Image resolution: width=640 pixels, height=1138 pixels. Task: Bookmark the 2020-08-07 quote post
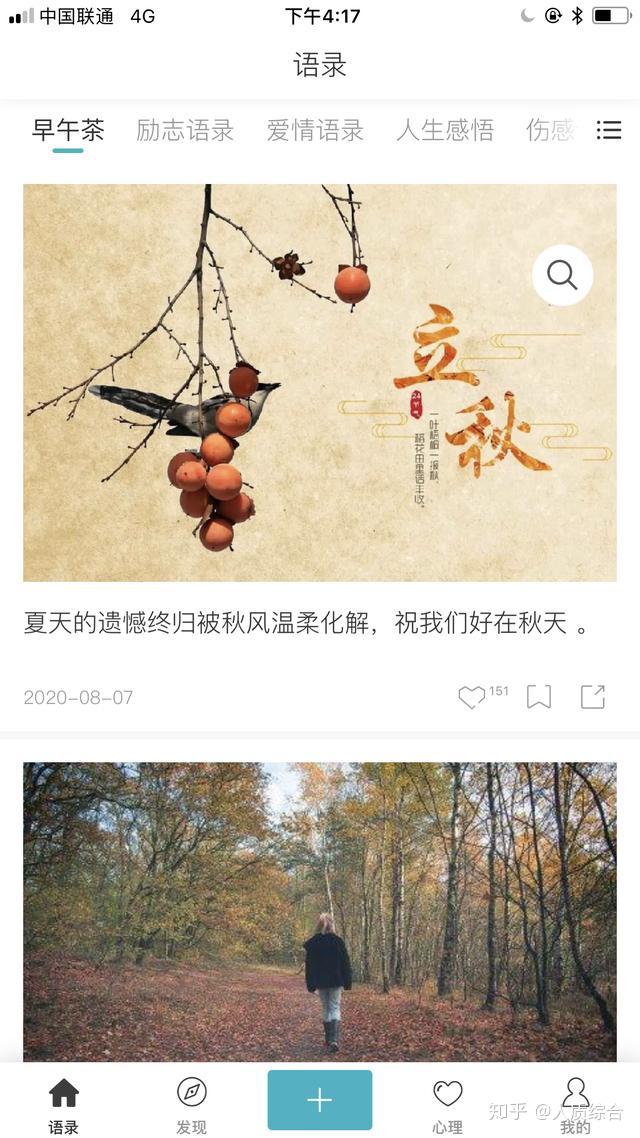[539, 697]
